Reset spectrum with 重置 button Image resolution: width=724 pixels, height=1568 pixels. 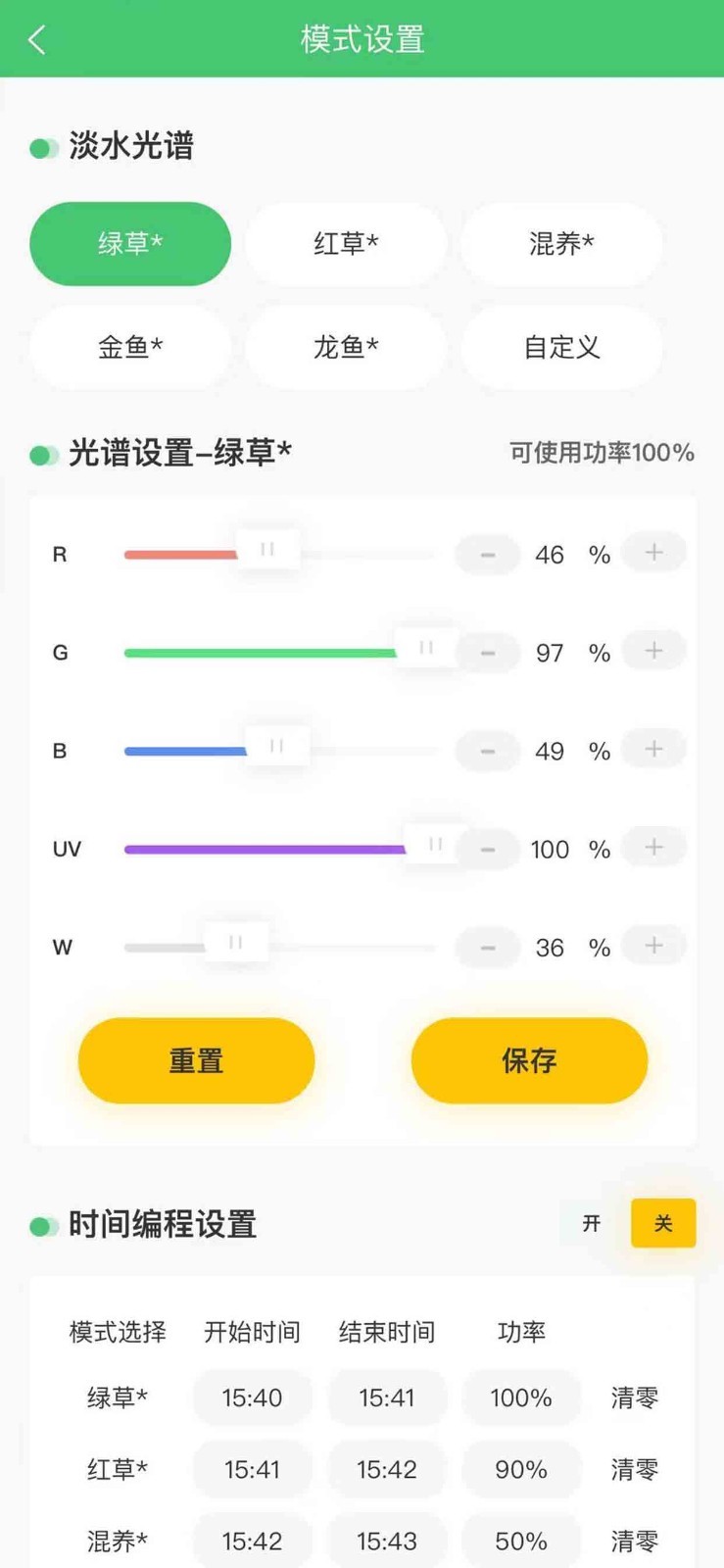pos(196,1060)
